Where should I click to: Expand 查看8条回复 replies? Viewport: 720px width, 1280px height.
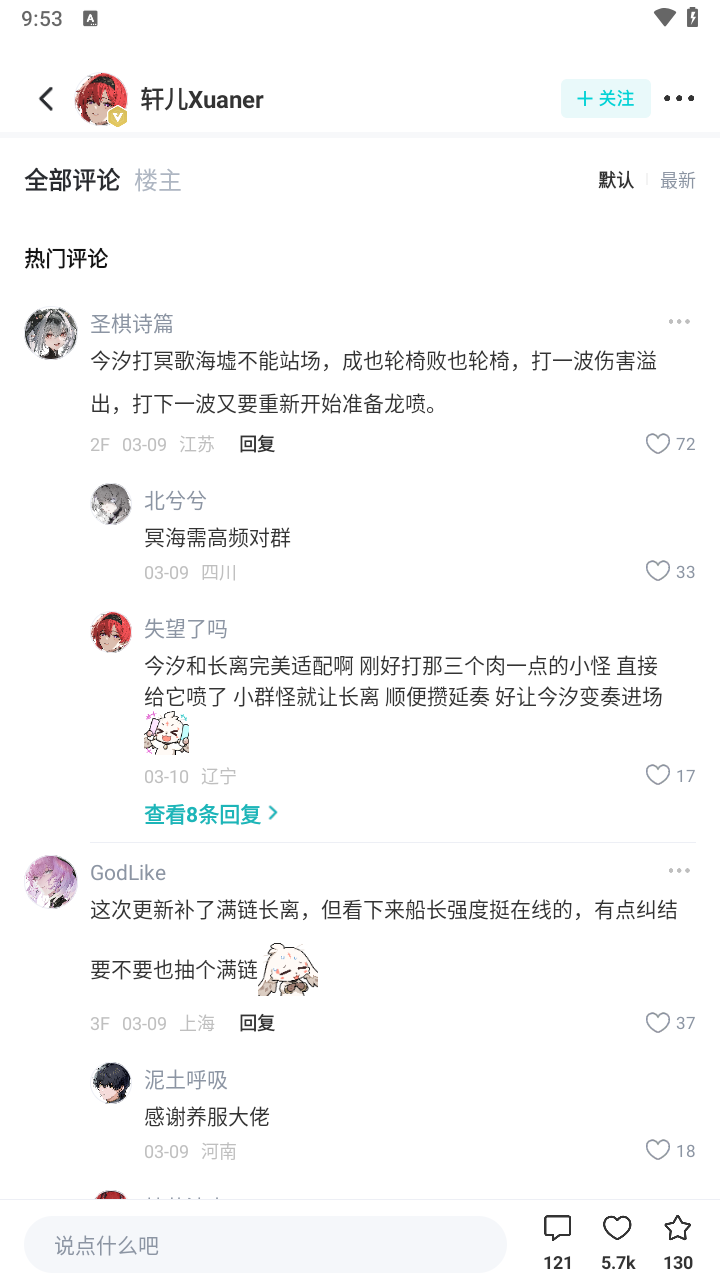tap(211, 814)
